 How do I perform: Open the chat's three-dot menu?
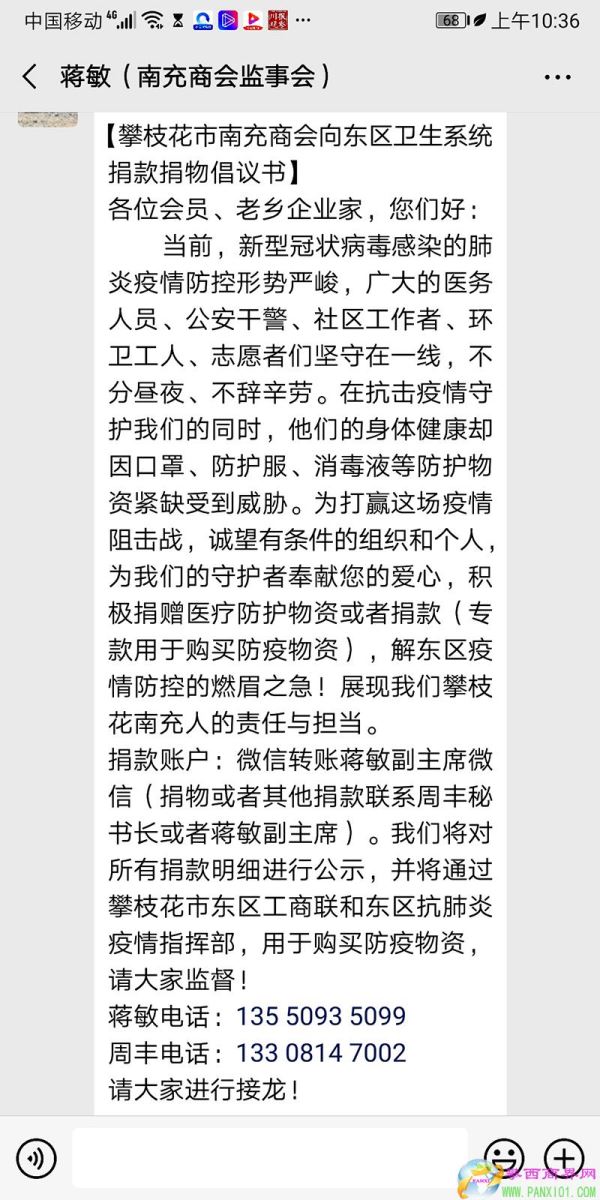(x=557, y=77)
